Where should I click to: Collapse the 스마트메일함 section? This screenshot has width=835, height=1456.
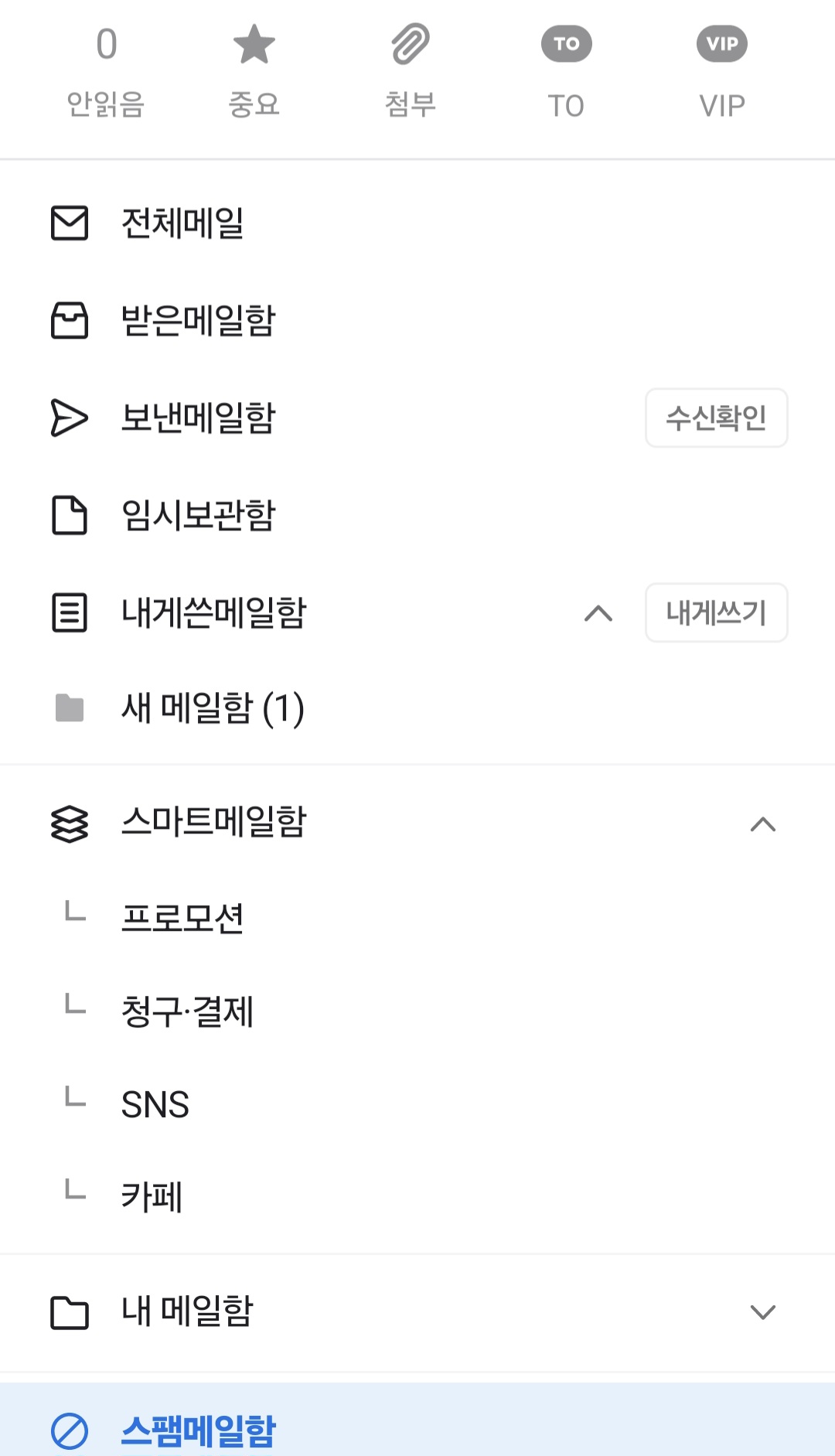click(x=762, y=824)
